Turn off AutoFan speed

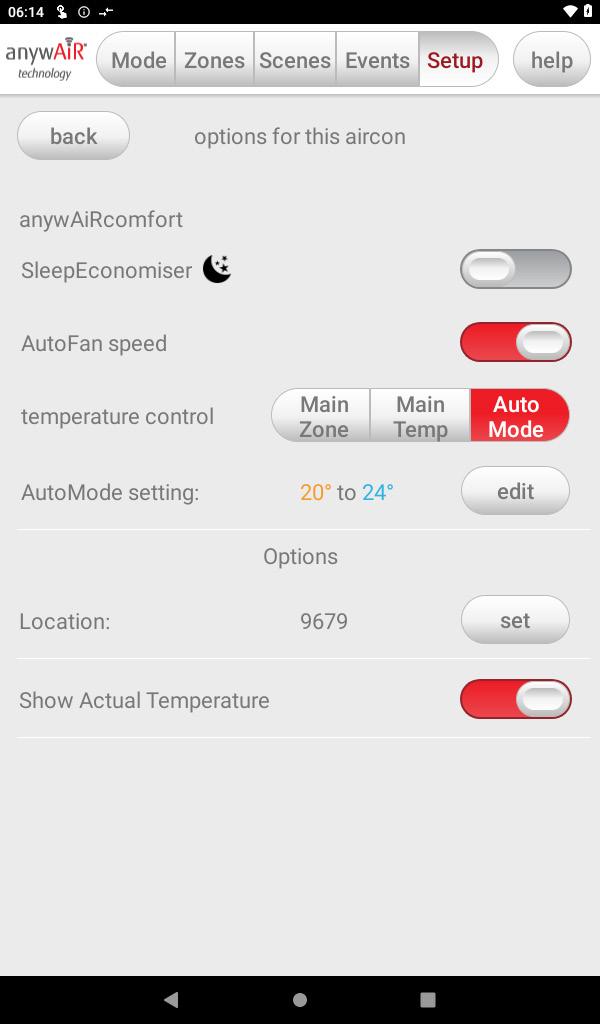(x=515, y=342)
